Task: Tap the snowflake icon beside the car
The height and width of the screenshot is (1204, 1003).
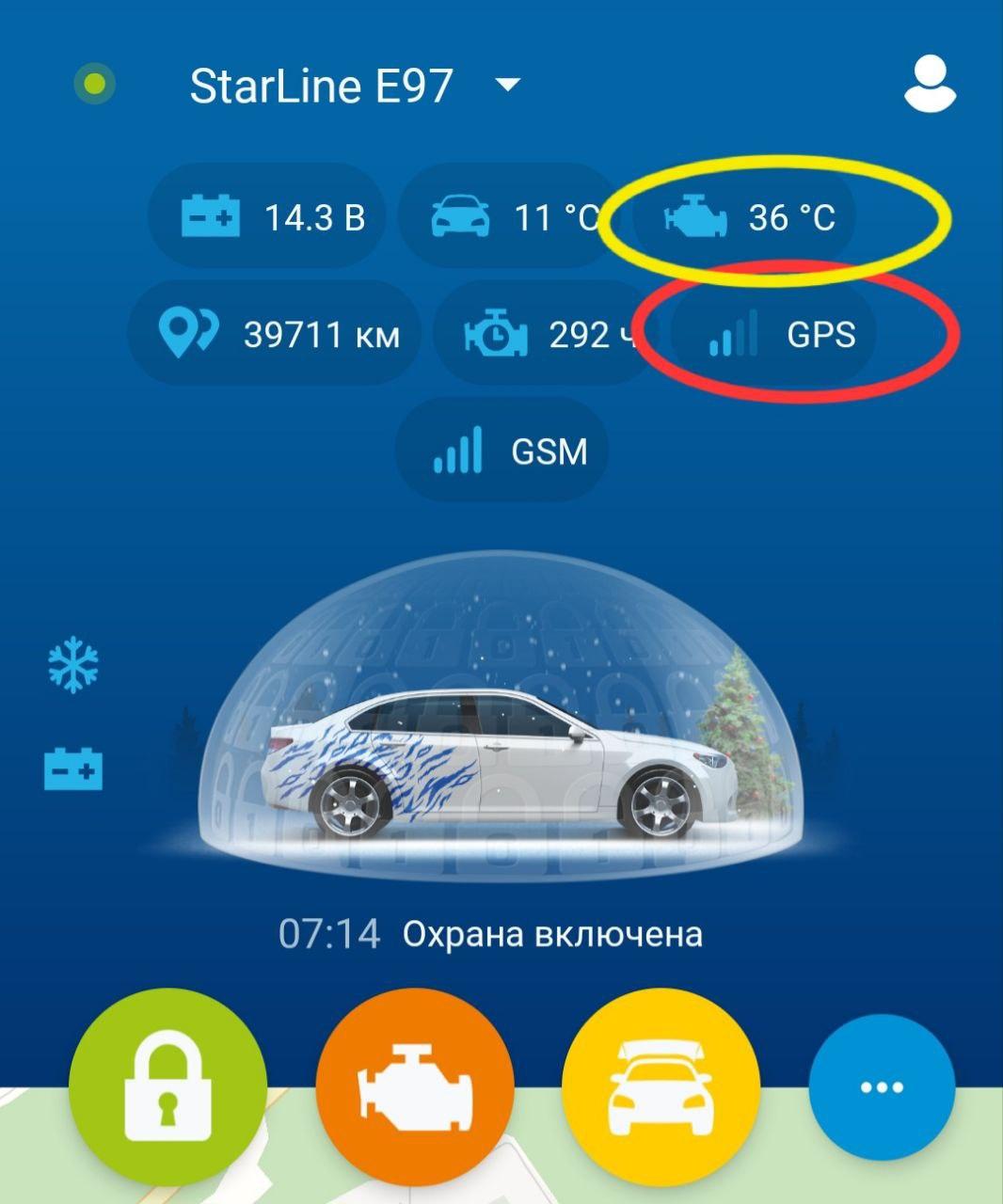Action: (x=73, y=666)
